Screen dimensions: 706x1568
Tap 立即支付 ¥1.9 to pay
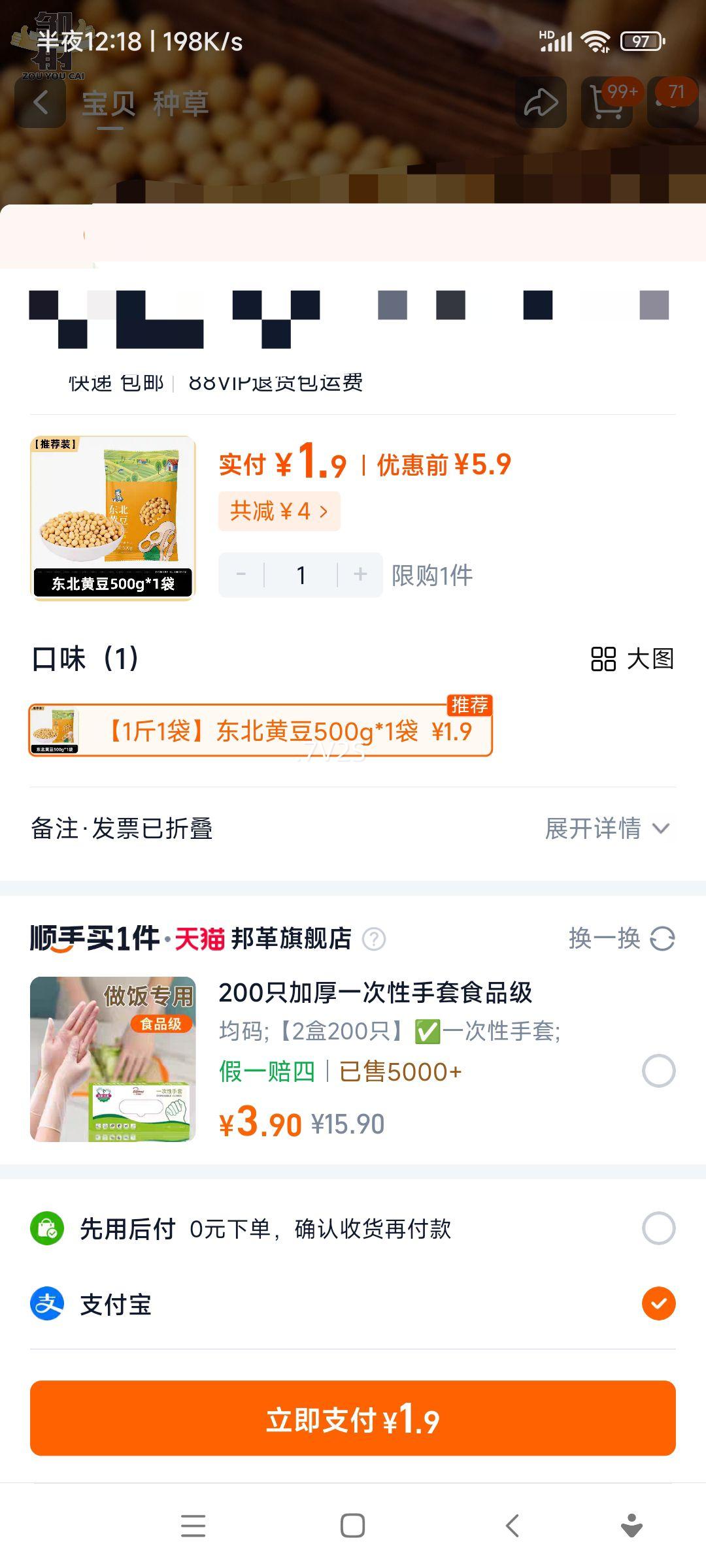tap(353, 1418)
